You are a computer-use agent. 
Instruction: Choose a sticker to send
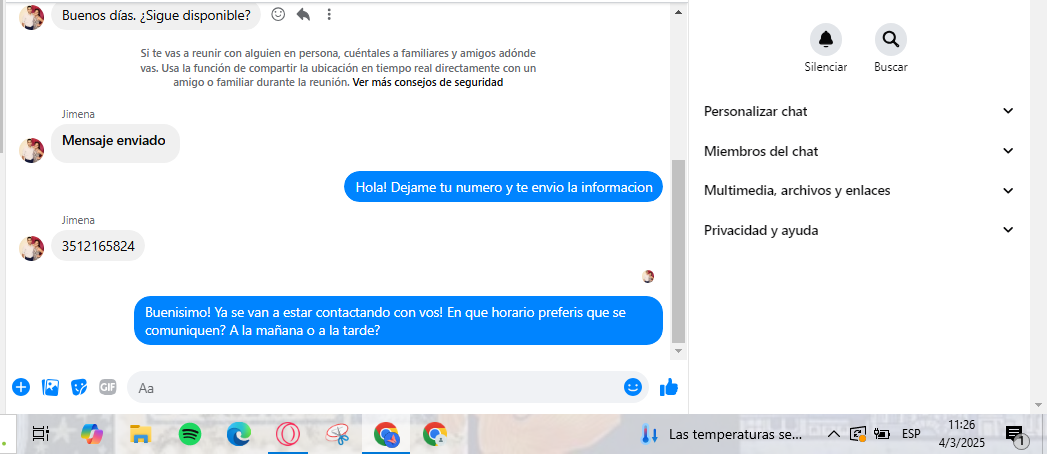coord(79,387)
